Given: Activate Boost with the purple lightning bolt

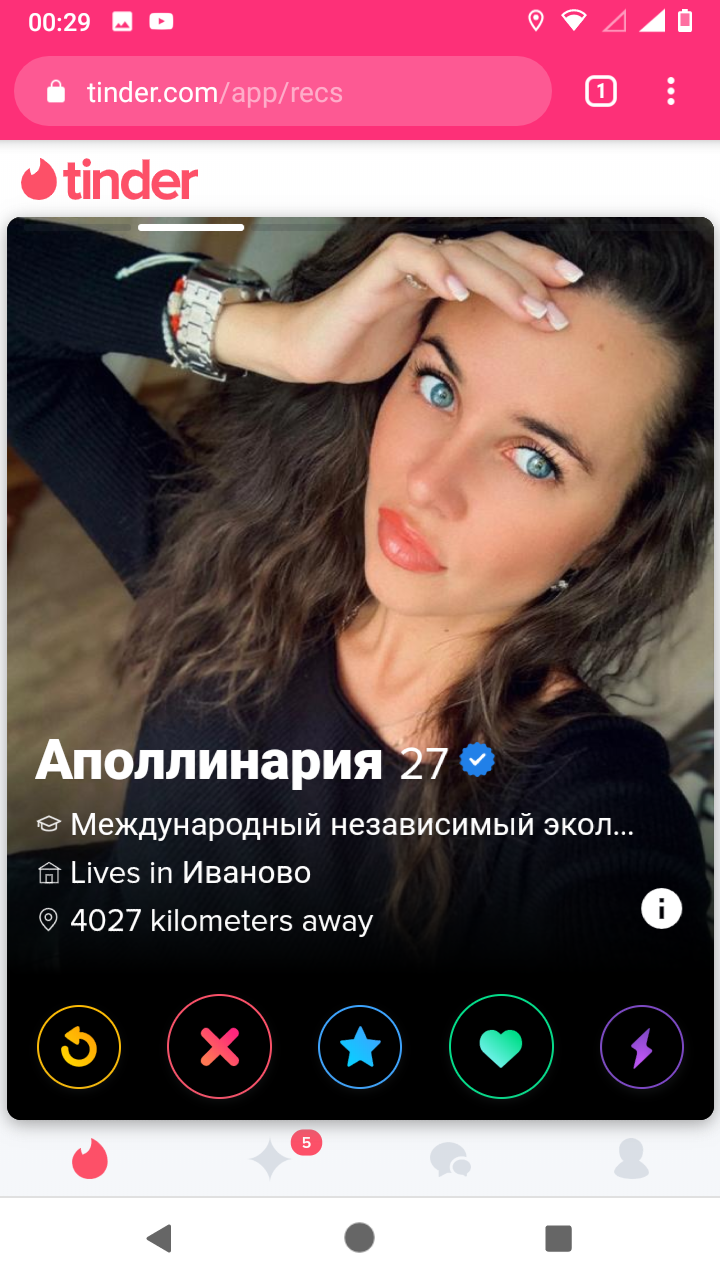Looking at the screenshot, I should (642, 1048).
